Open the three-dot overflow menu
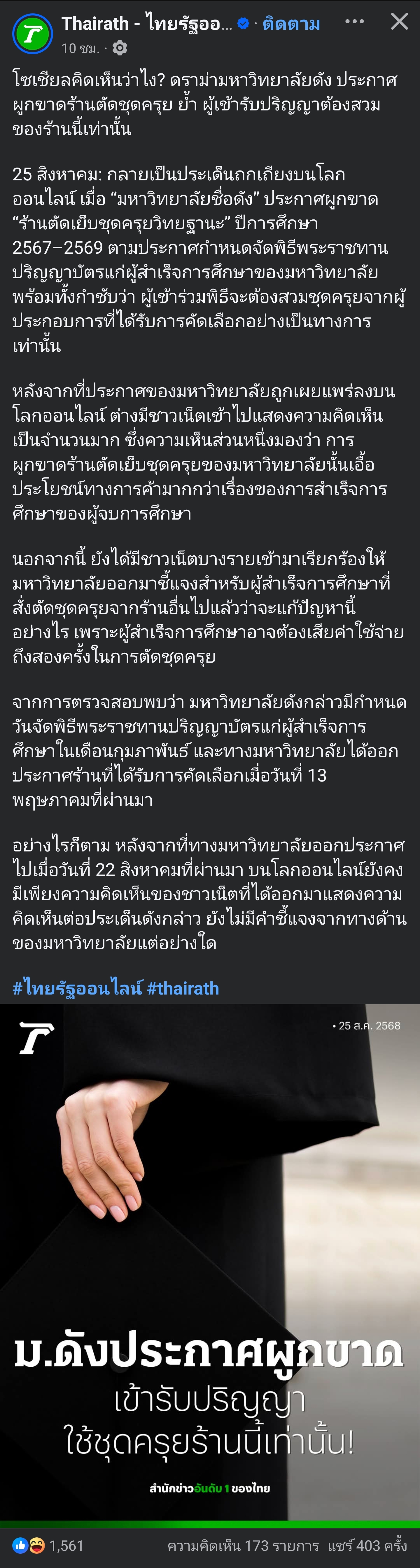 (x=354, y=22)
